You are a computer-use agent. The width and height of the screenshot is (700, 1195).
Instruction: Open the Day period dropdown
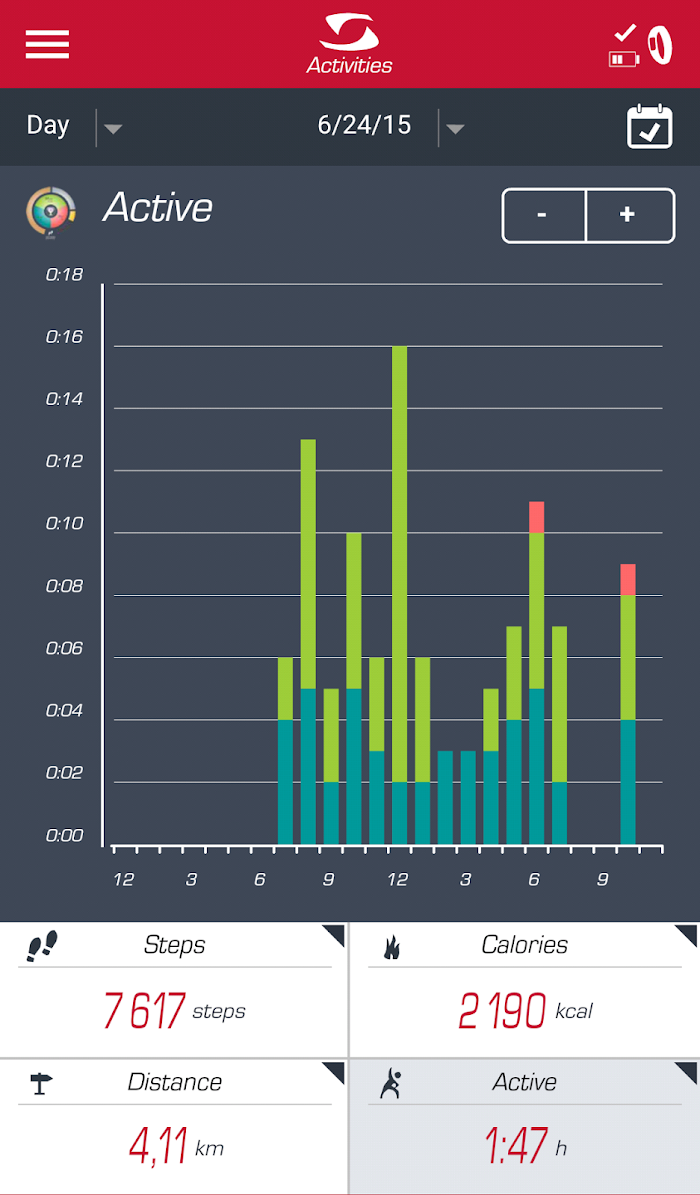click(x=74, y=127)
